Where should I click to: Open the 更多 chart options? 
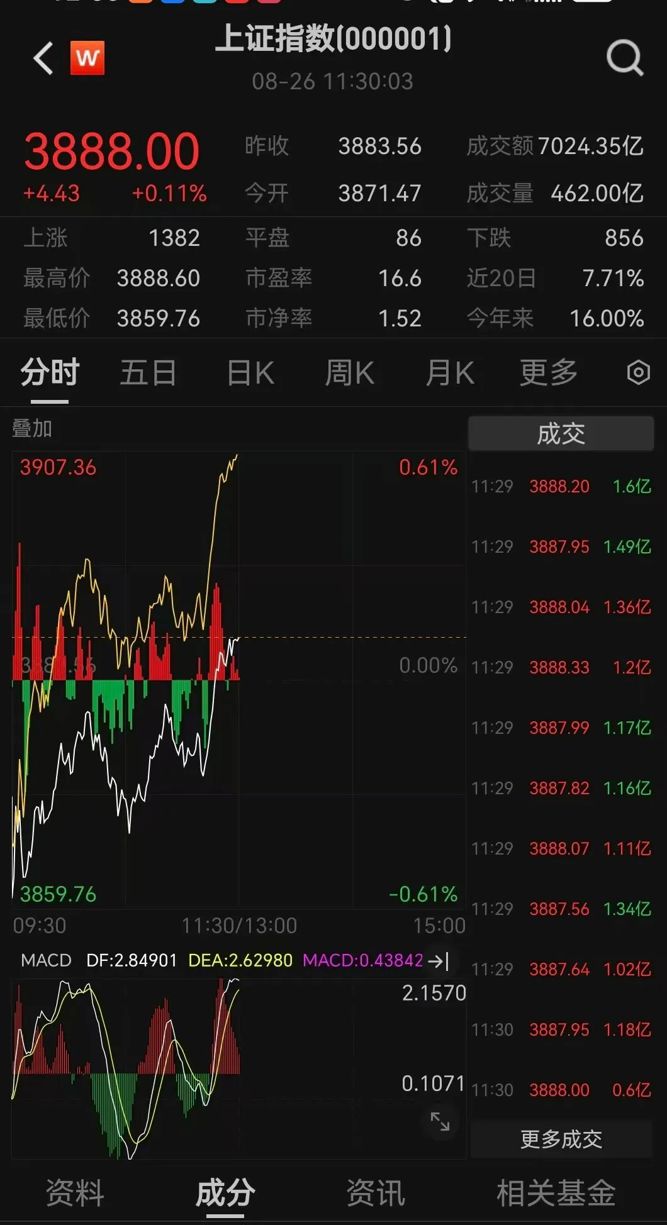(x=549, y=373)
